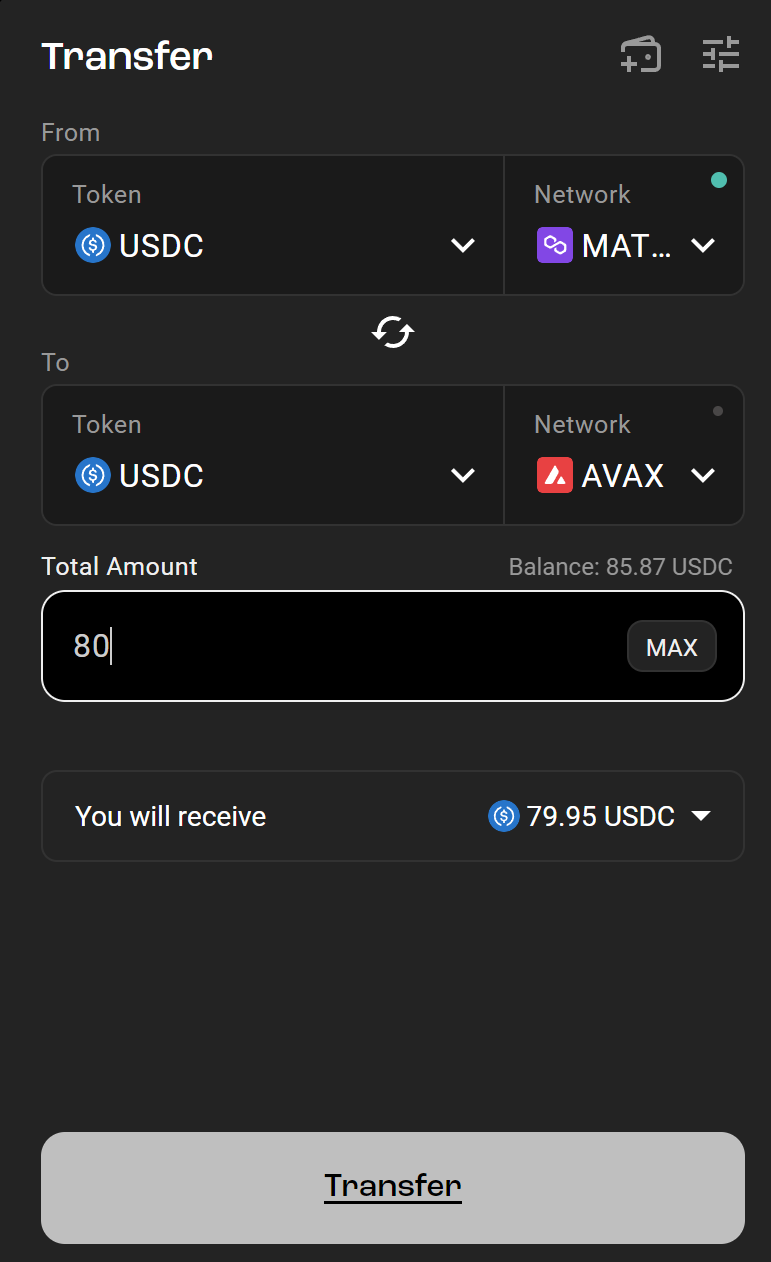
Task: Open the add wallet icon
Action: click(640, 55)
